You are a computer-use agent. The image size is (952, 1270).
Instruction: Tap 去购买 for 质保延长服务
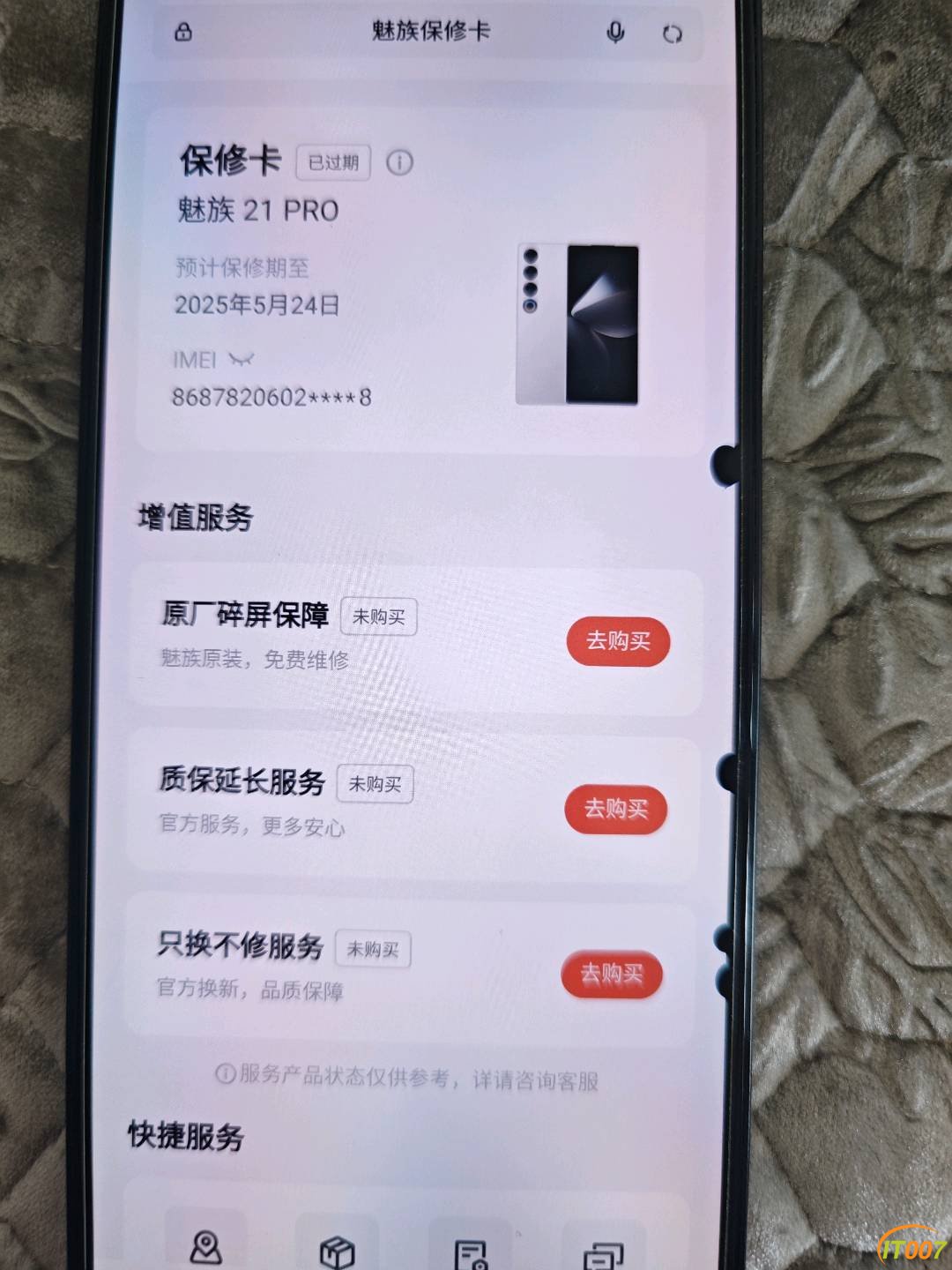click(x=615, y=808)
